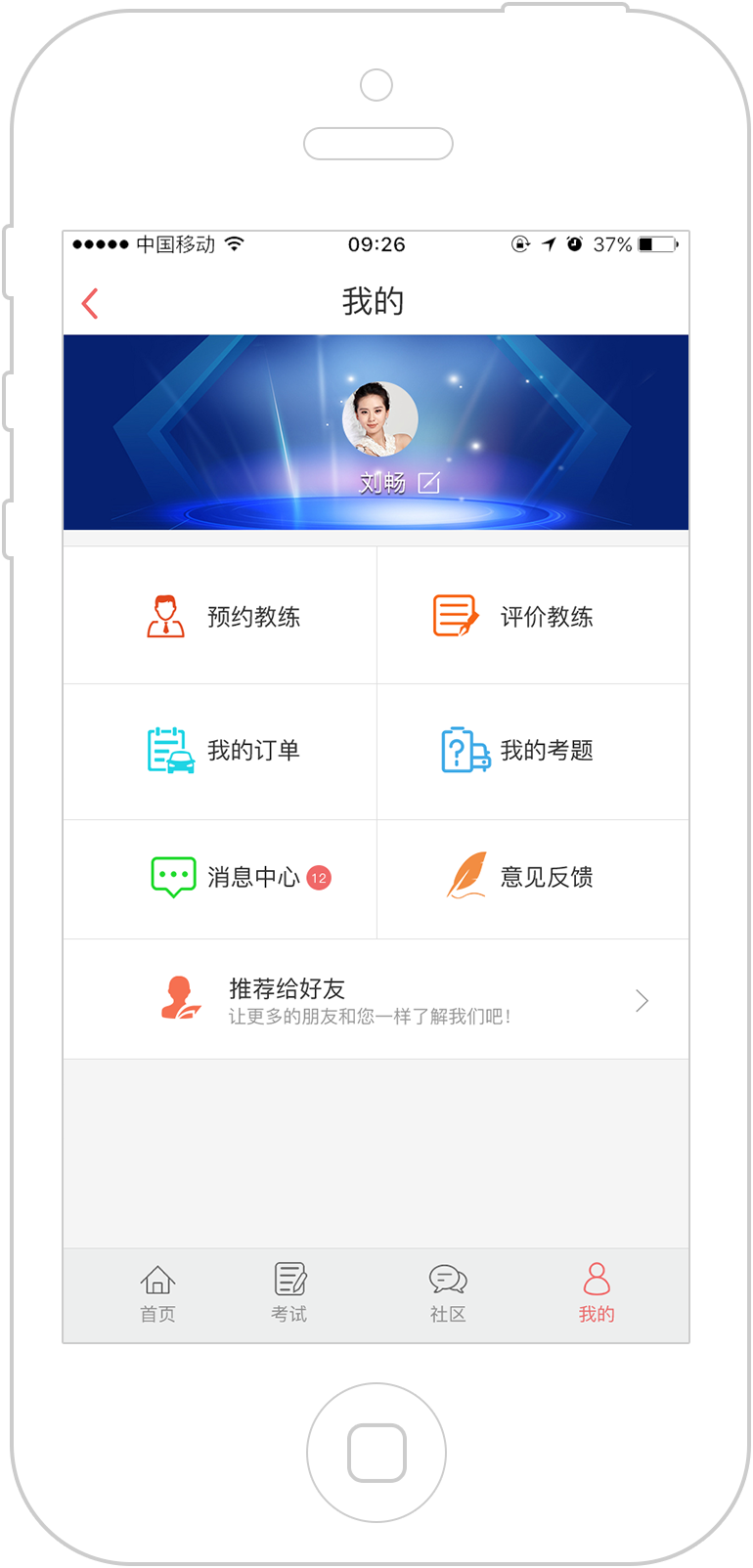
Task: View 我的订单
Action: (x=220, y=751)
